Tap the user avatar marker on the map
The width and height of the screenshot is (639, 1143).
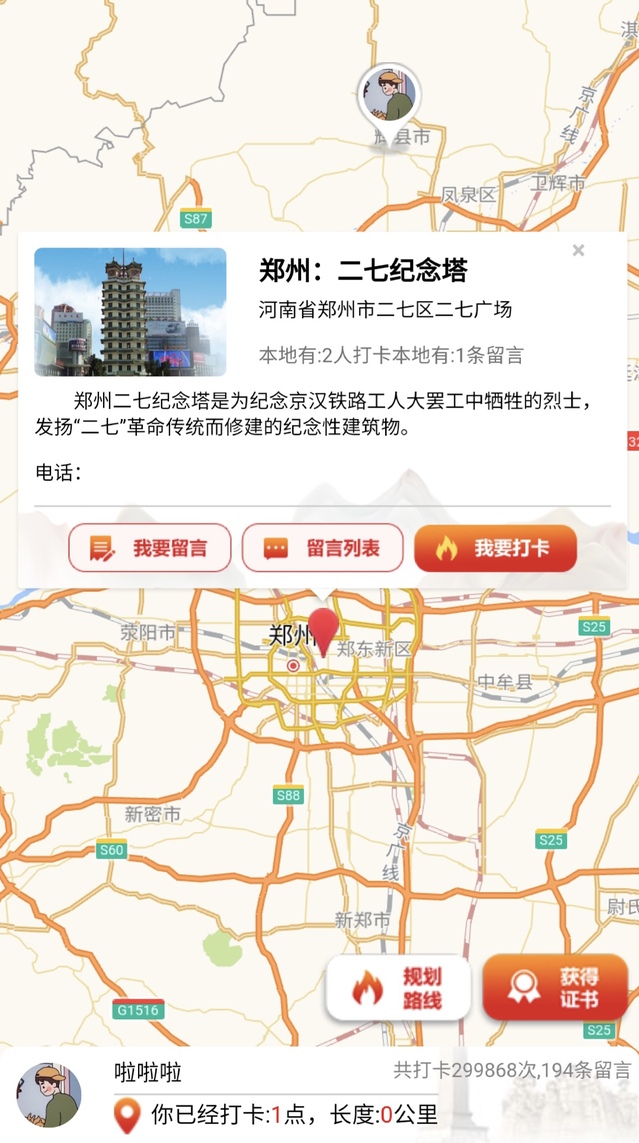[388, 96]
